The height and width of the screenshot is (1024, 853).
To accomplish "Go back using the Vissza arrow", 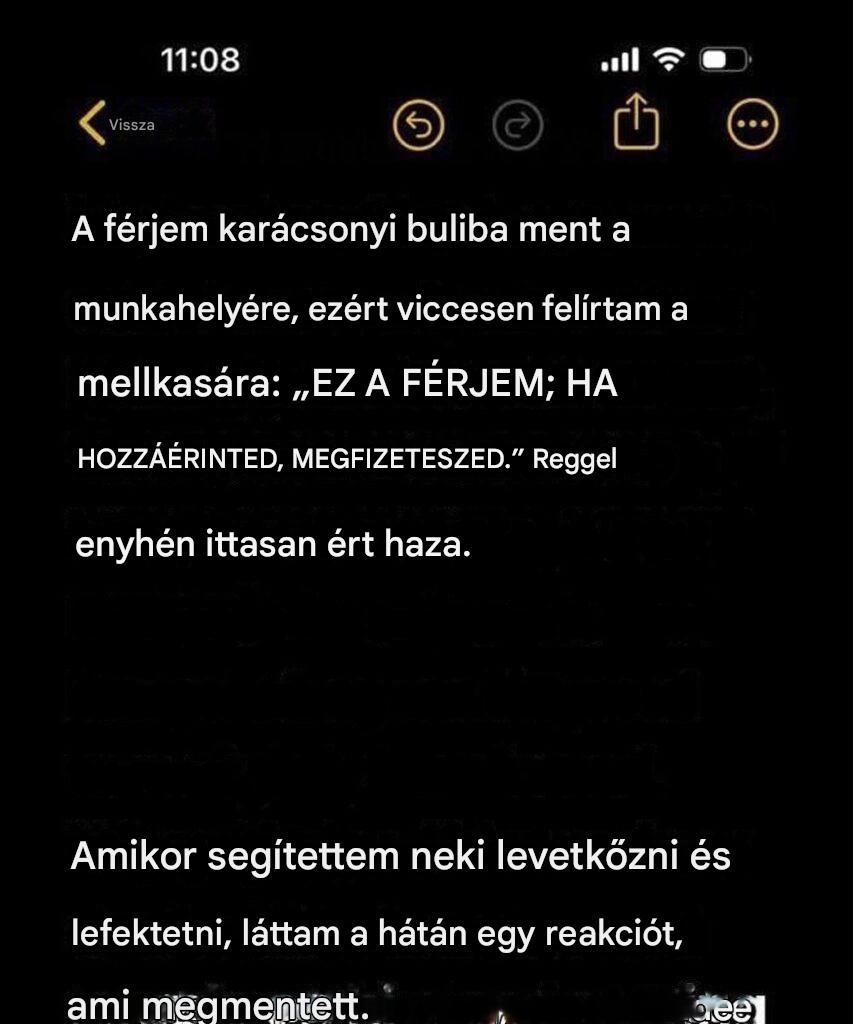I will (x=116, y=123).
